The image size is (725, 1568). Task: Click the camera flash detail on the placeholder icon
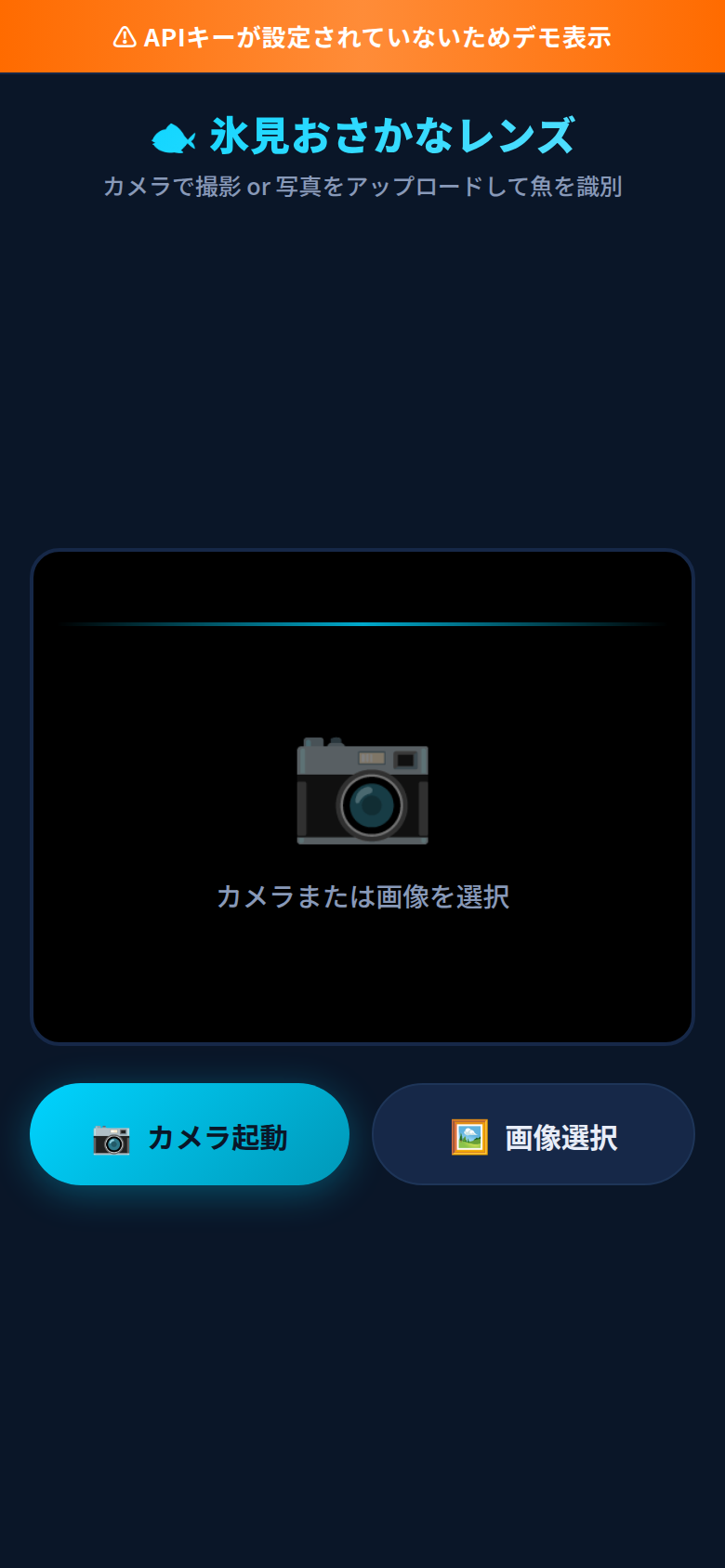372,758
